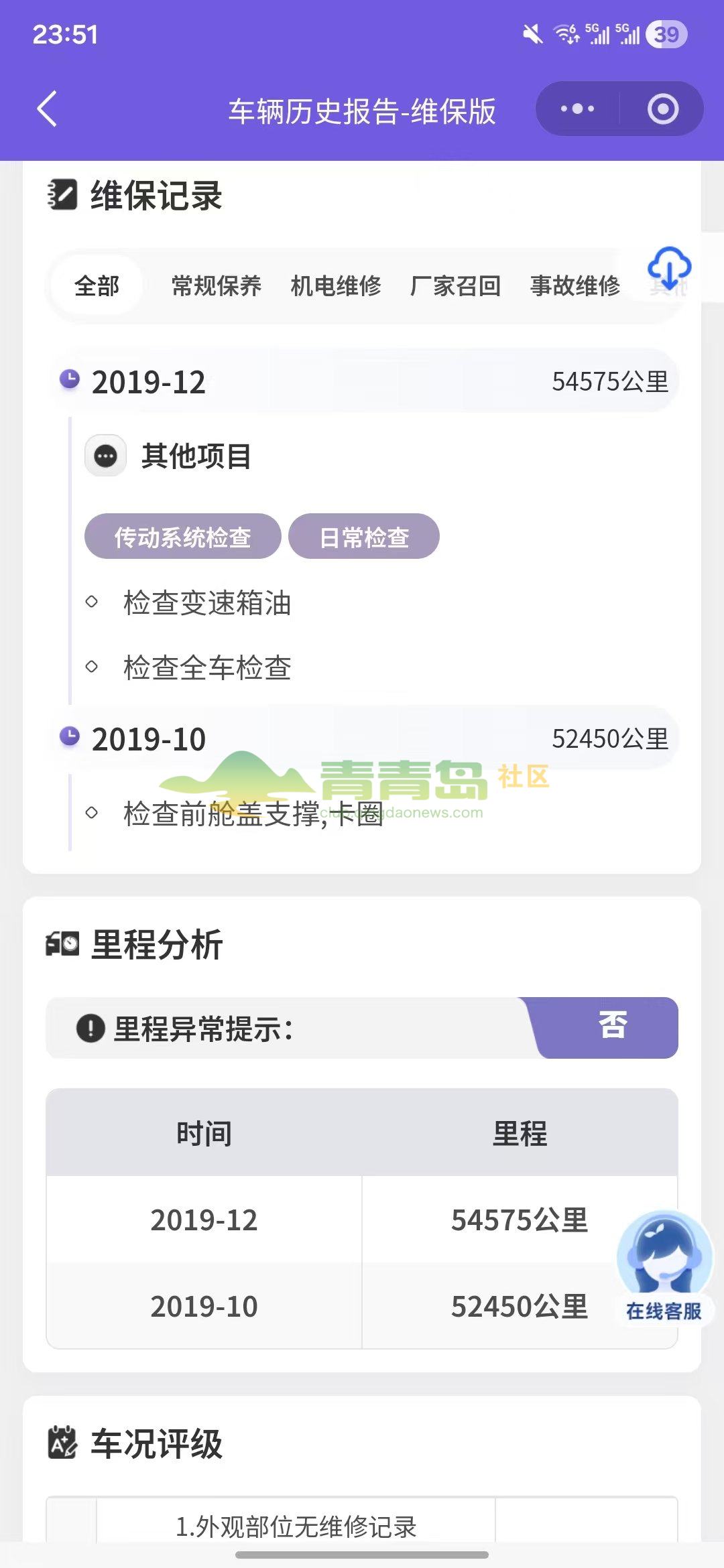This screenshot has width=724, height=1568.
Task: Contact 在线客服 support
Action: (x=664, y=1265)
